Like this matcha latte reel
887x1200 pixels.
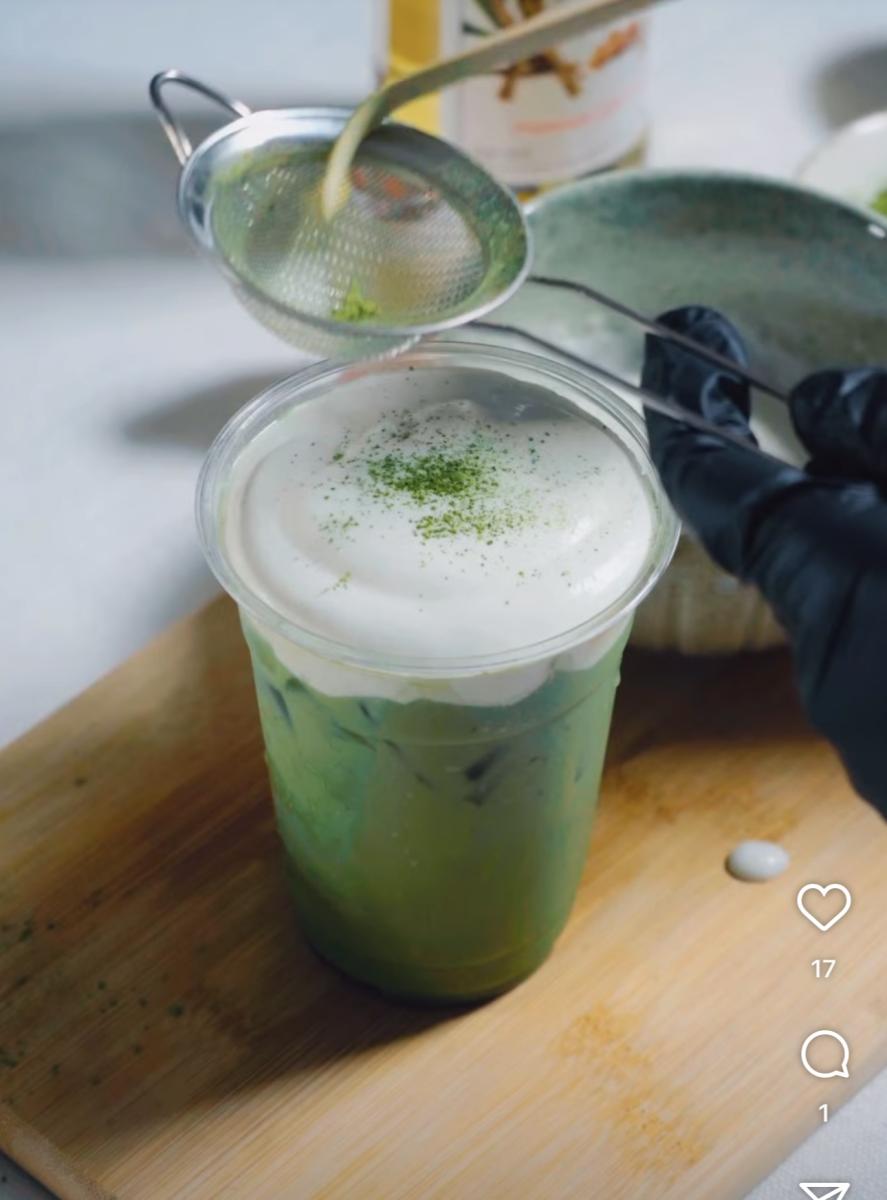[823, 906]
